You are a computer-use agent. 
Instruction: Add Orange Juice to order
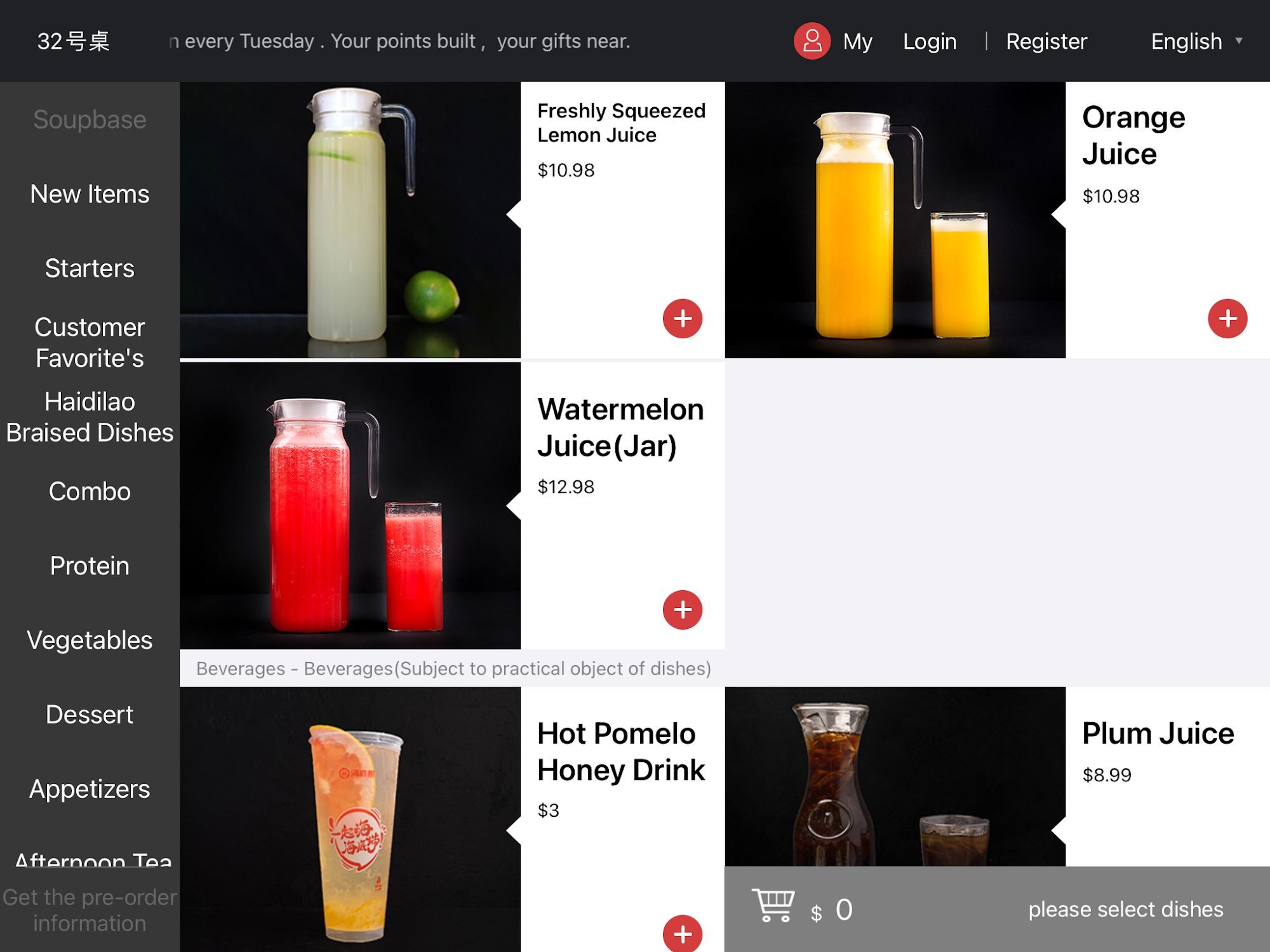1227,318
